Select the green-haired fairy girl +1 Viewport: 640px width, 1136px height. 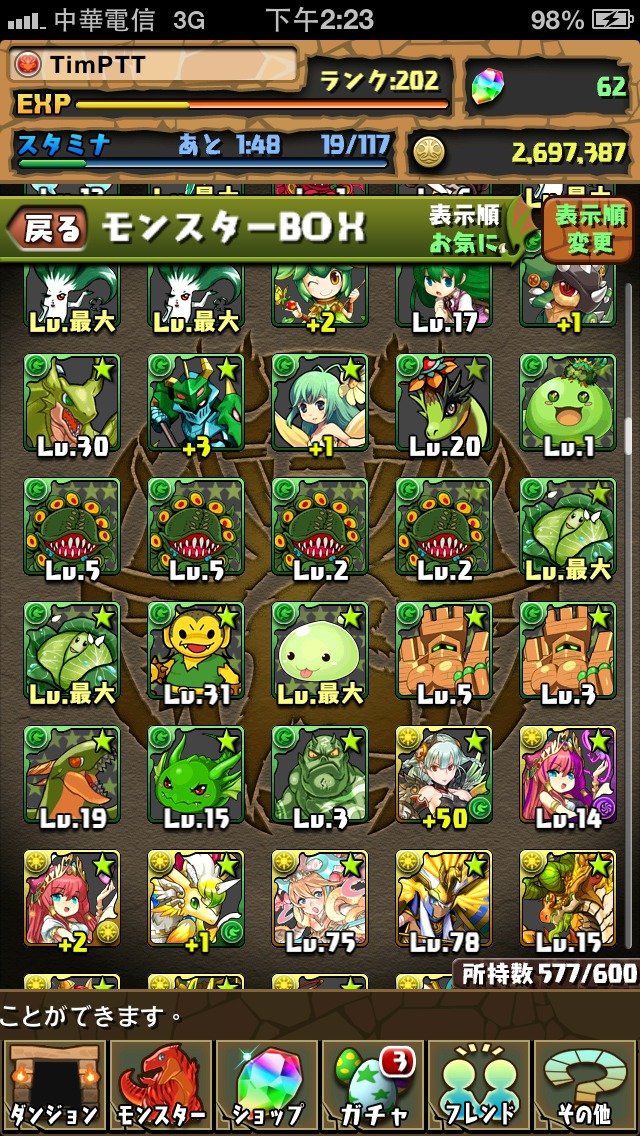pos(320,403)
